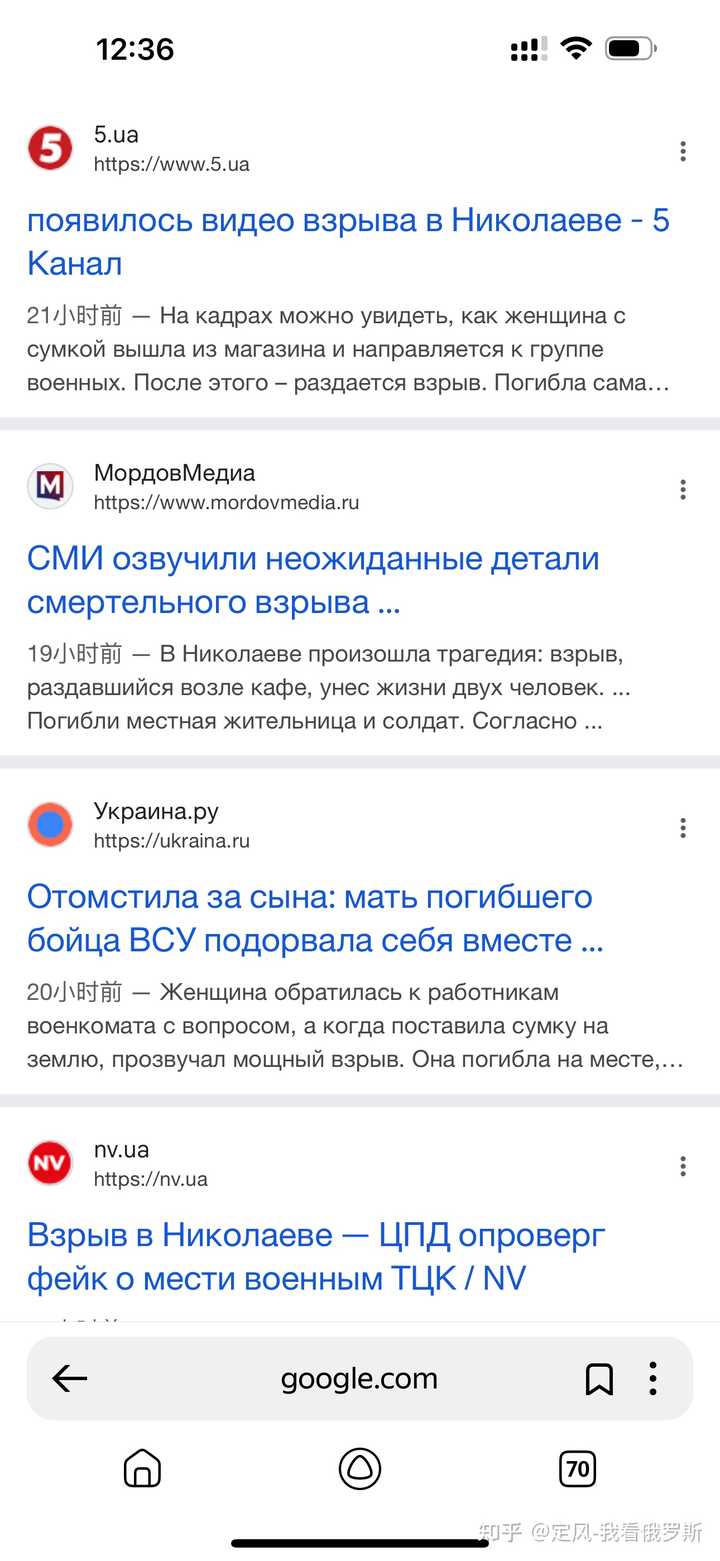Viewport: 720px width, 1561px height.
Task: Open the 5 Канал result about взрыв в Николаеве
Action: 348,241
